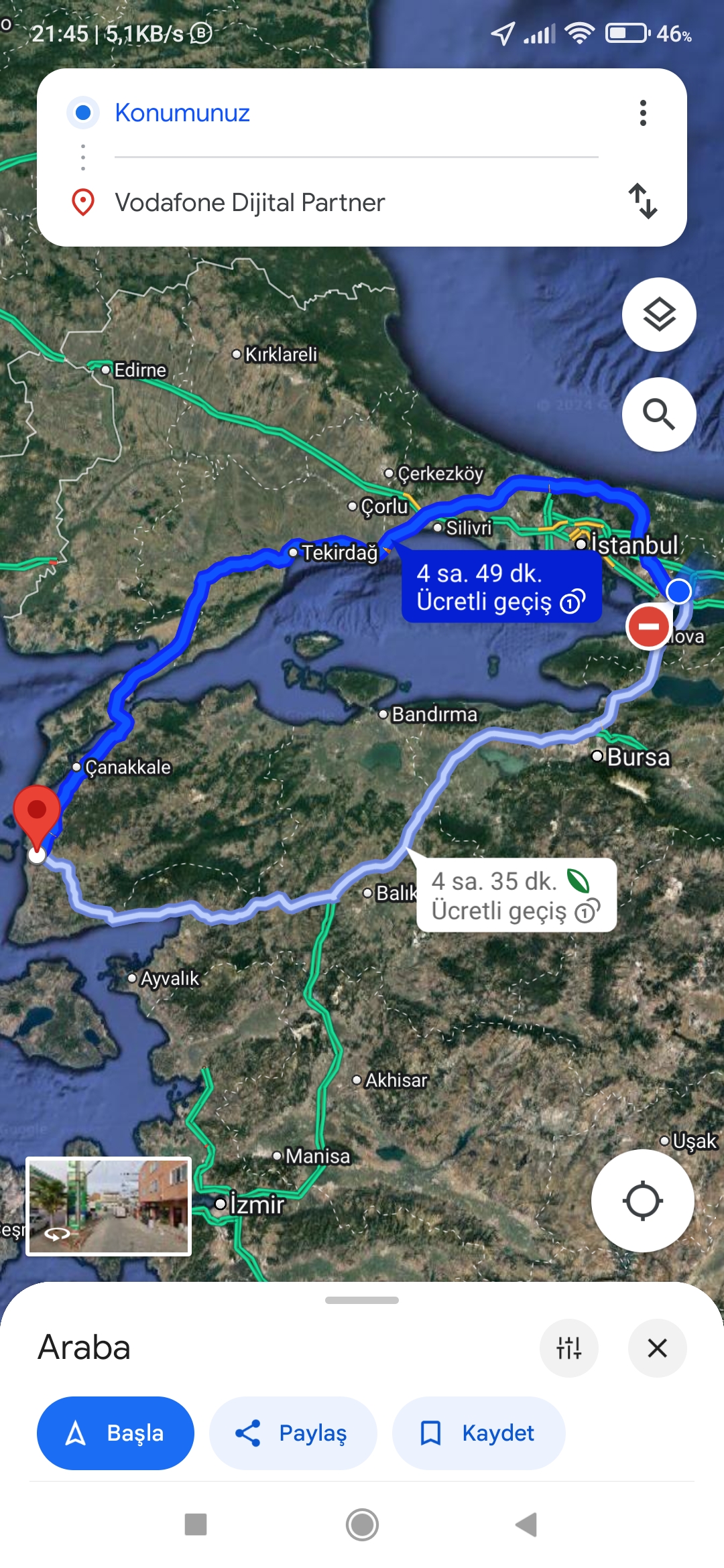The image size is (724, 1568).
Task: Search along the route with magnifier button
Action: pos(659,414)
